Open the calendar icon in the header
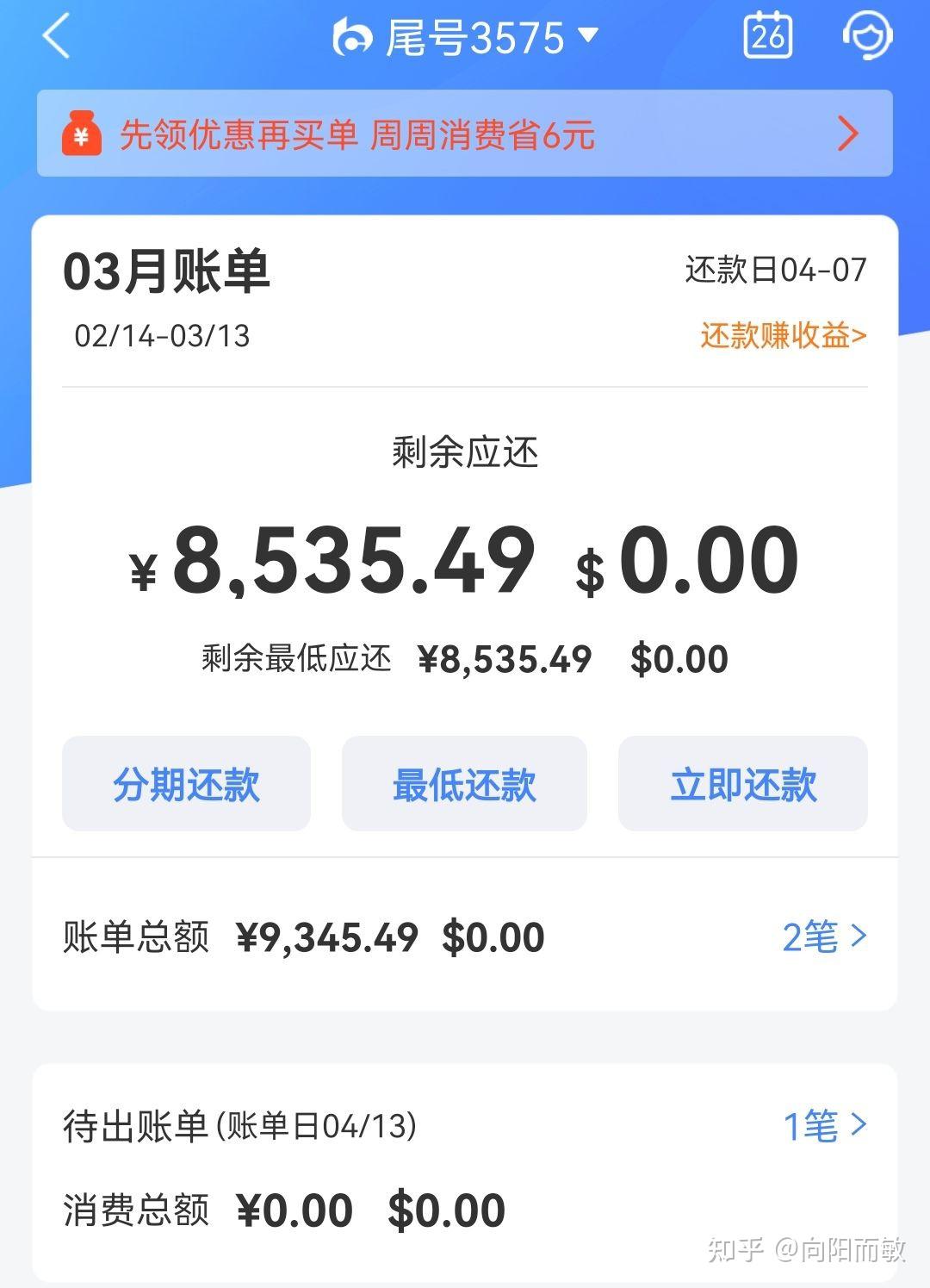This screenshot has height=1288, width=930. (767, 36)
